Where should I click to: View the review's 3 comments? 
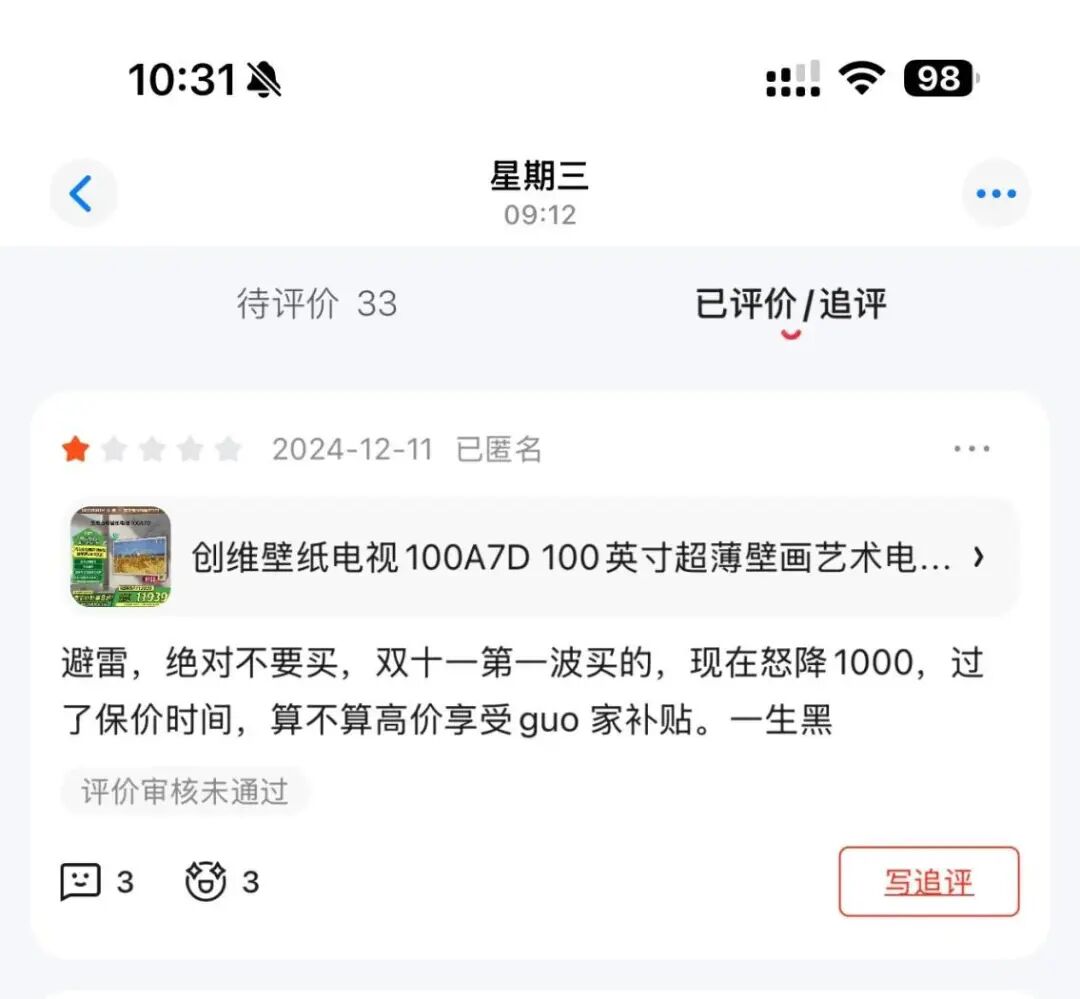pos(96,881)
